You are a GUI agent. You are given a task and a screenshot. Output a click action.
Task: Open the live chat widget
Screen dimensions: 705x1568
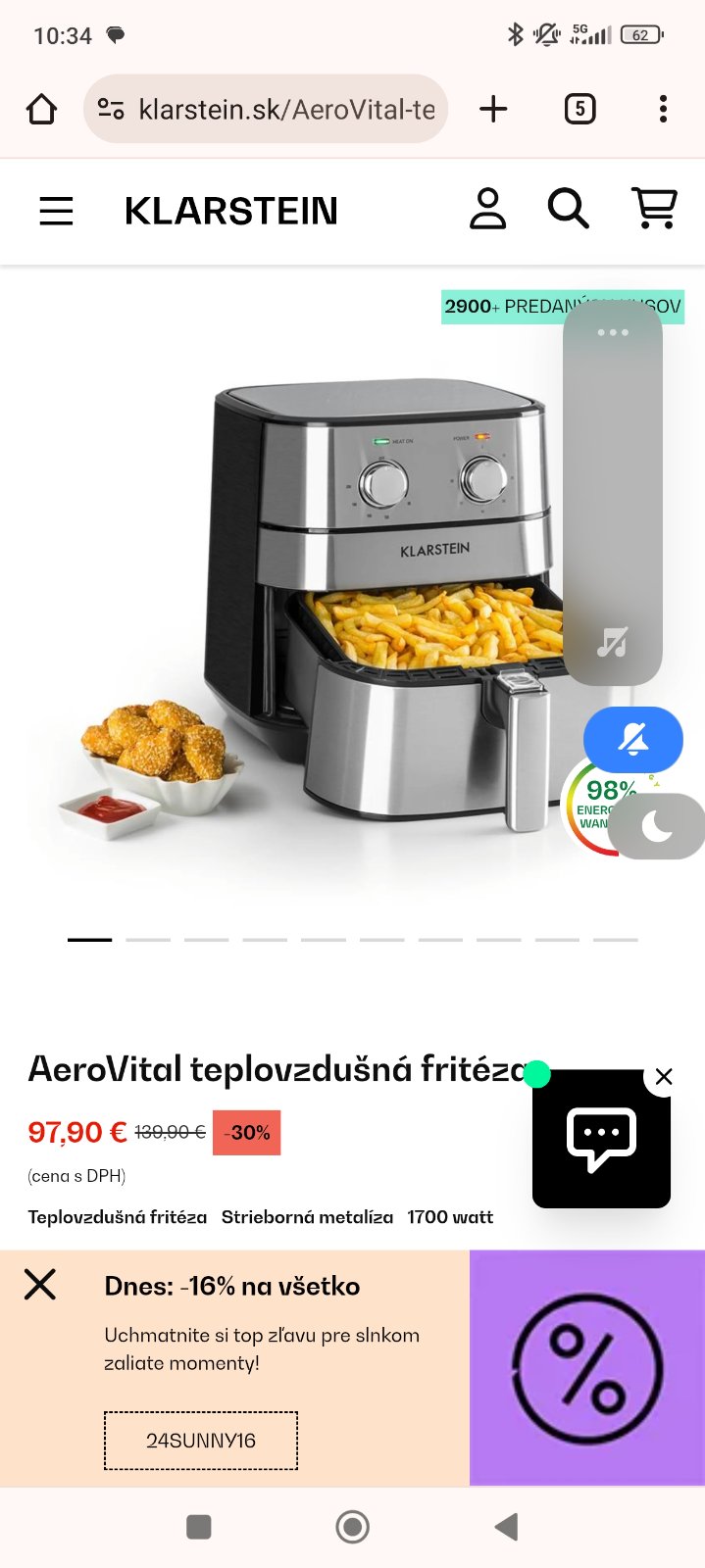click(601, 1140)
